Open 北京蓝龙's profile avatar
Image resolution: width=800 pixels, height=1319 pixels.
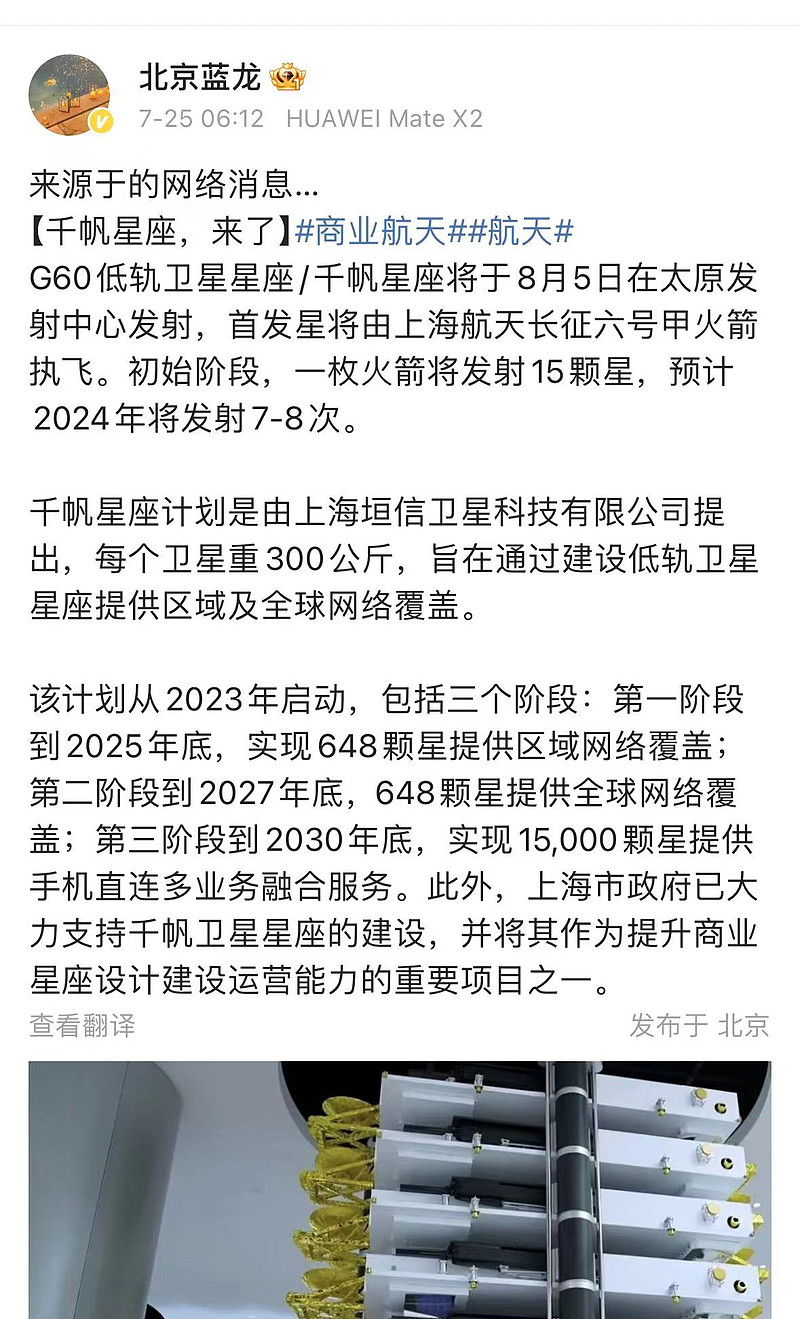tap(70, 94)
